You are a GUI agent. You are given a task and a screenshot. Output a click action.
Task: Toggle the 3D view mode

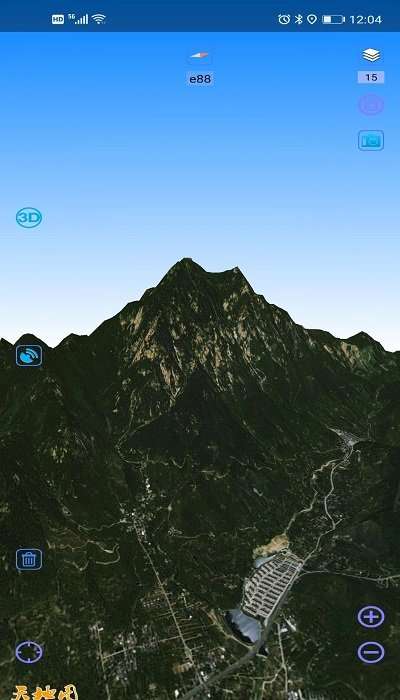coord(29,218)
